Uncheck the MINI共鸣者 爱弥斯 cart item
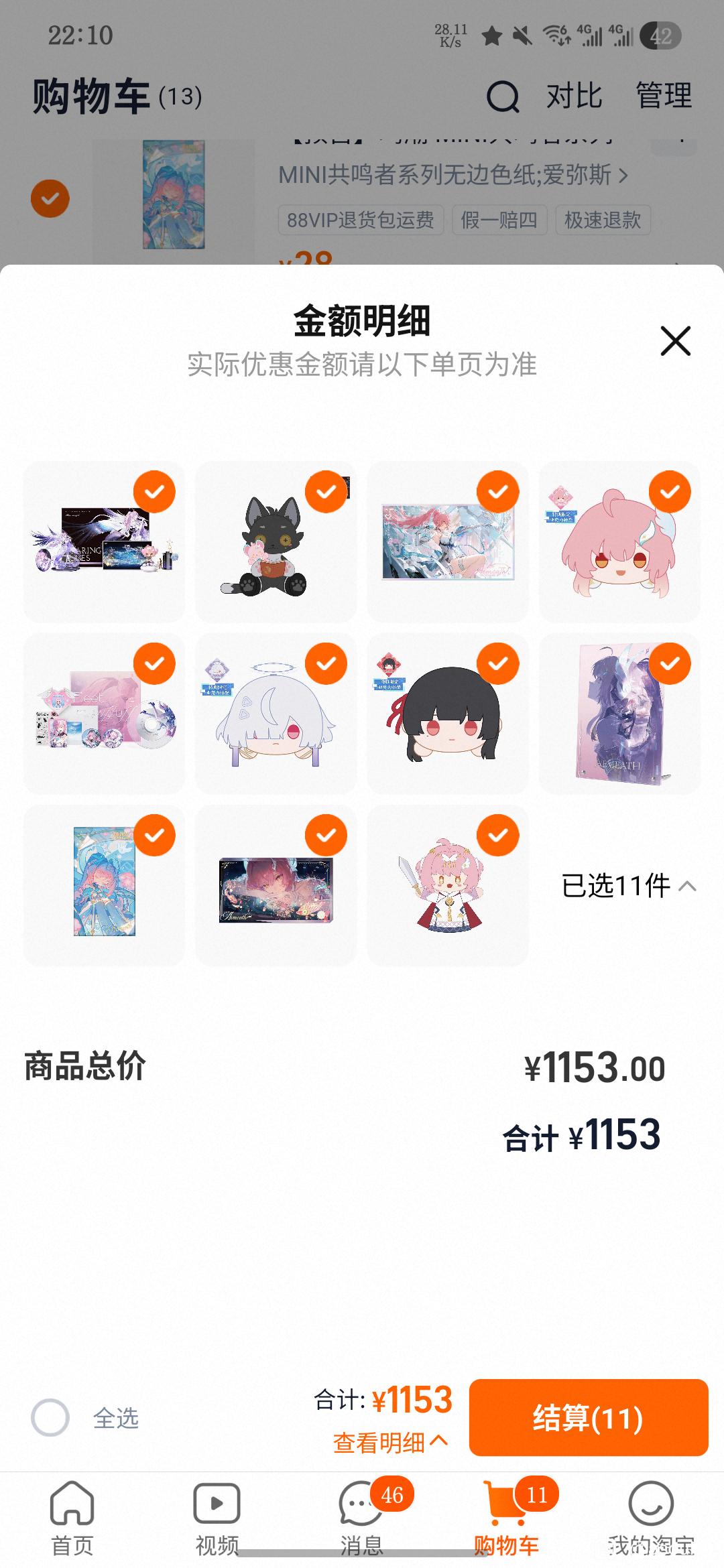Screen dimensions: 724x1568 tap(50, 198)
